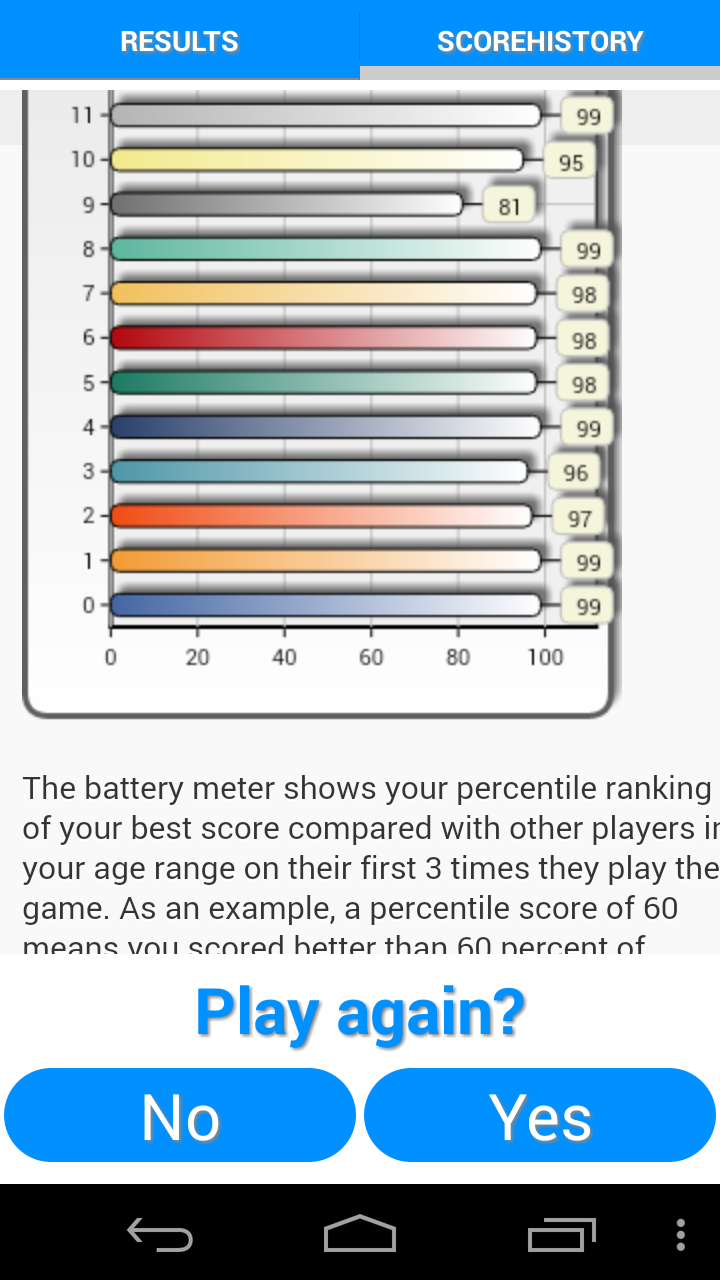The width and height of the screenshot is (720, 1280).
Task: Switch to the Scorehistory tab
Action: pyautogui.click(x=540, y=41)
